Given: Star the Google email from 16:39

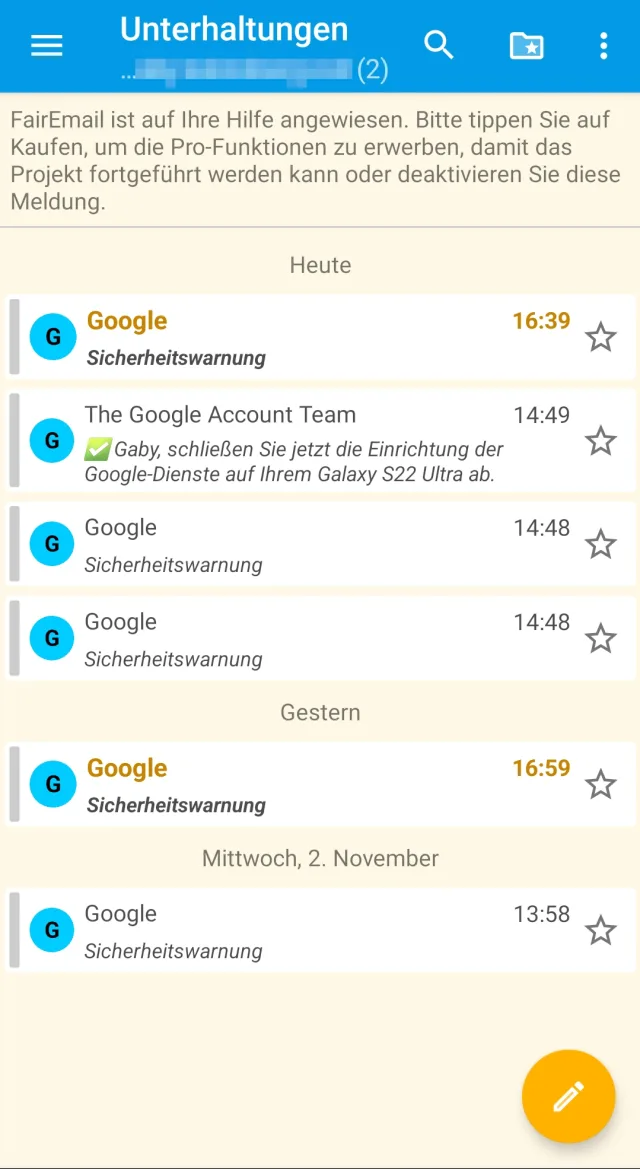Looking at the screenshot, I should 600,338.
